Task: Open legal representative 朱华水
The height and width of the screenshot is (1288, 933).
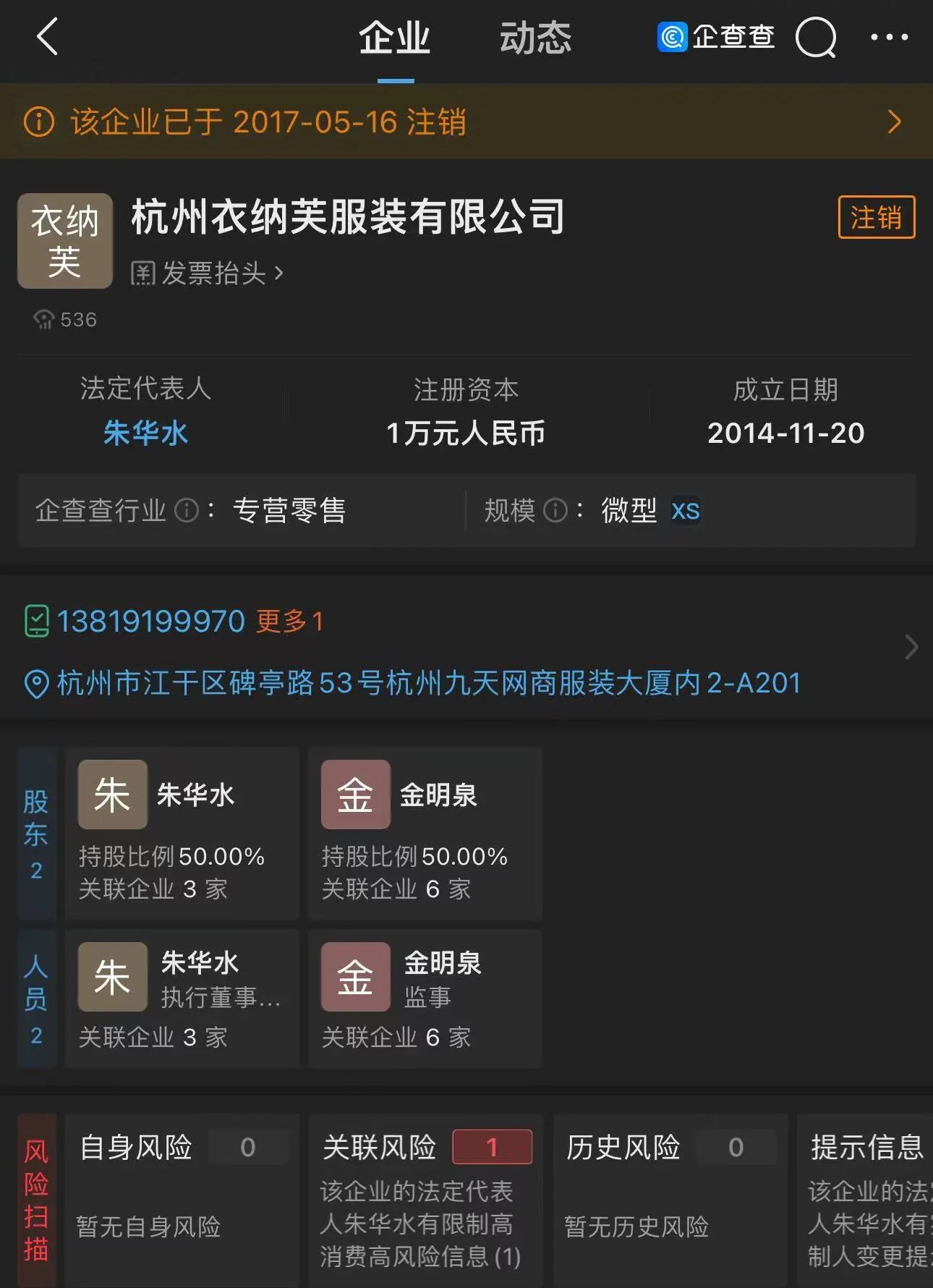Action: [x=145, y=433]
